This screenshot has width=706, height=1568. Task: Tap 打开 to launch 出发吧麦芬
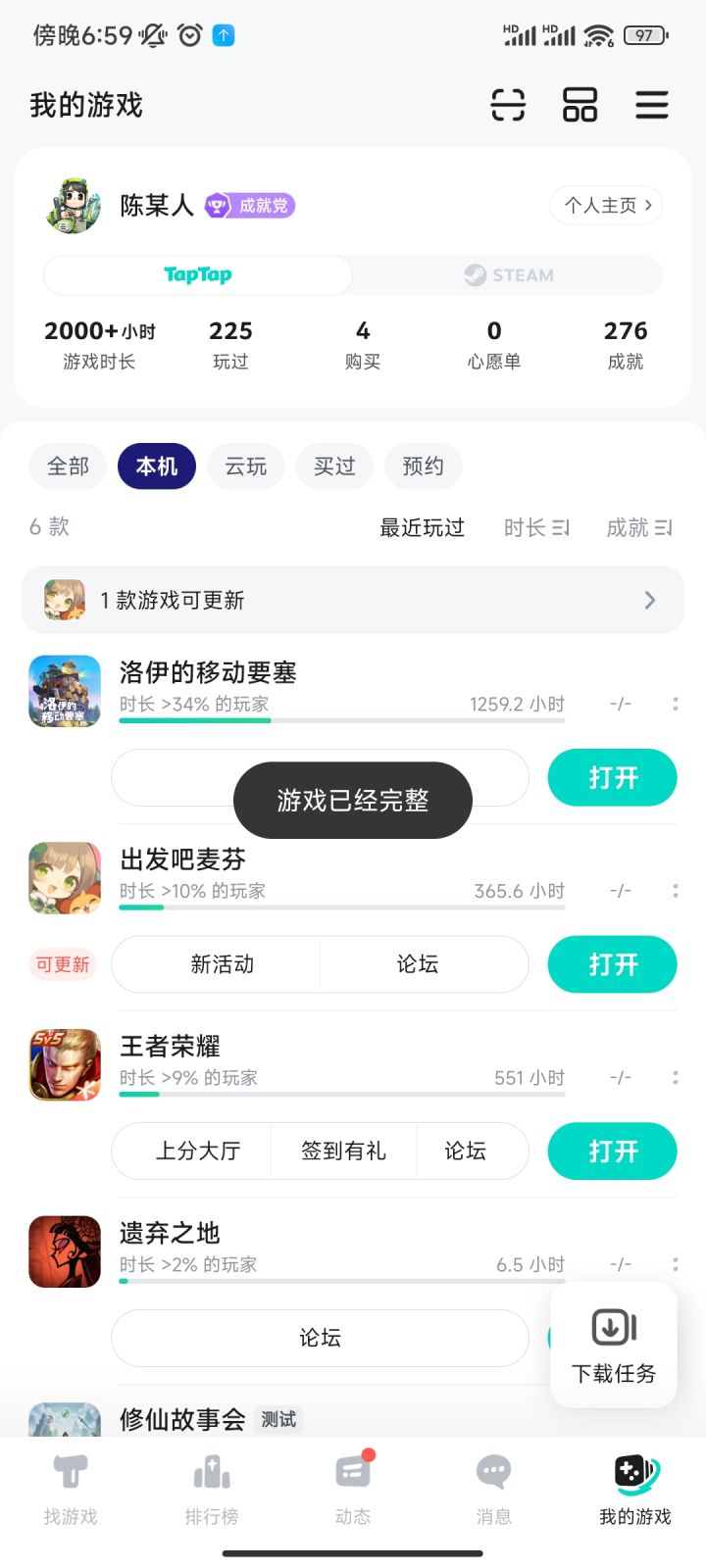[612, 964]
